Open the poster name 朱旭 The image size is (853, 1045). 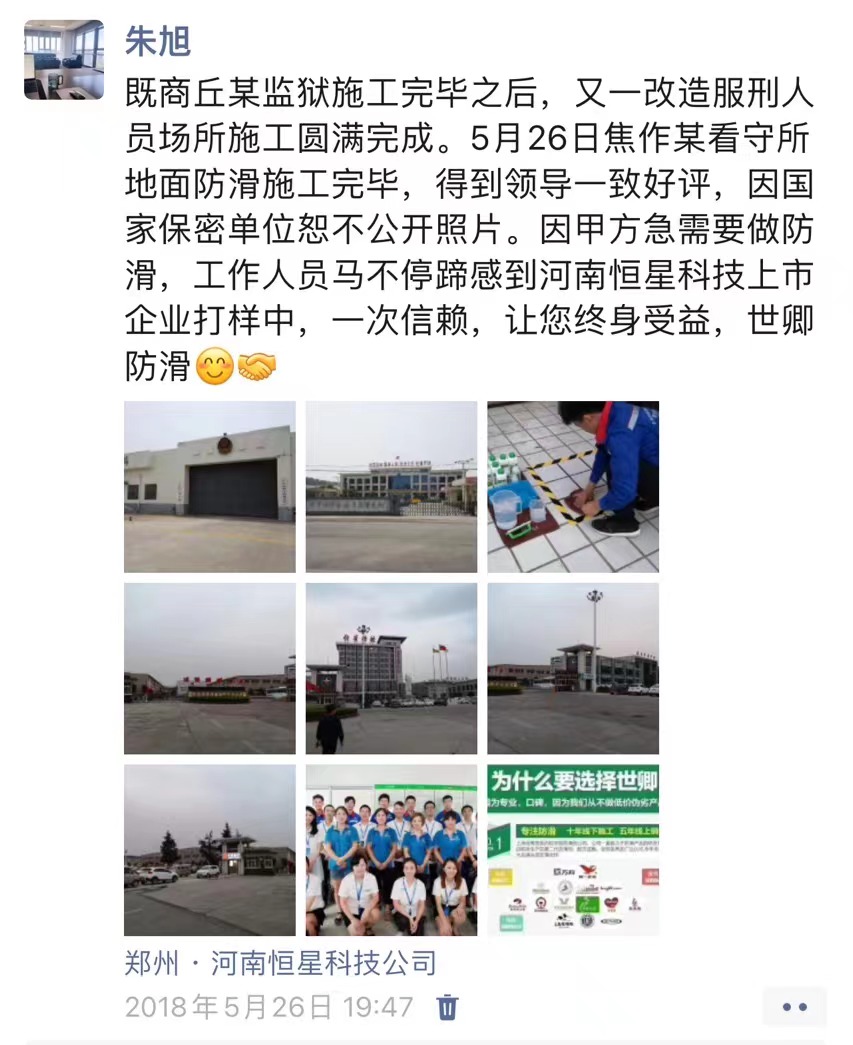[x=157, y=42]
